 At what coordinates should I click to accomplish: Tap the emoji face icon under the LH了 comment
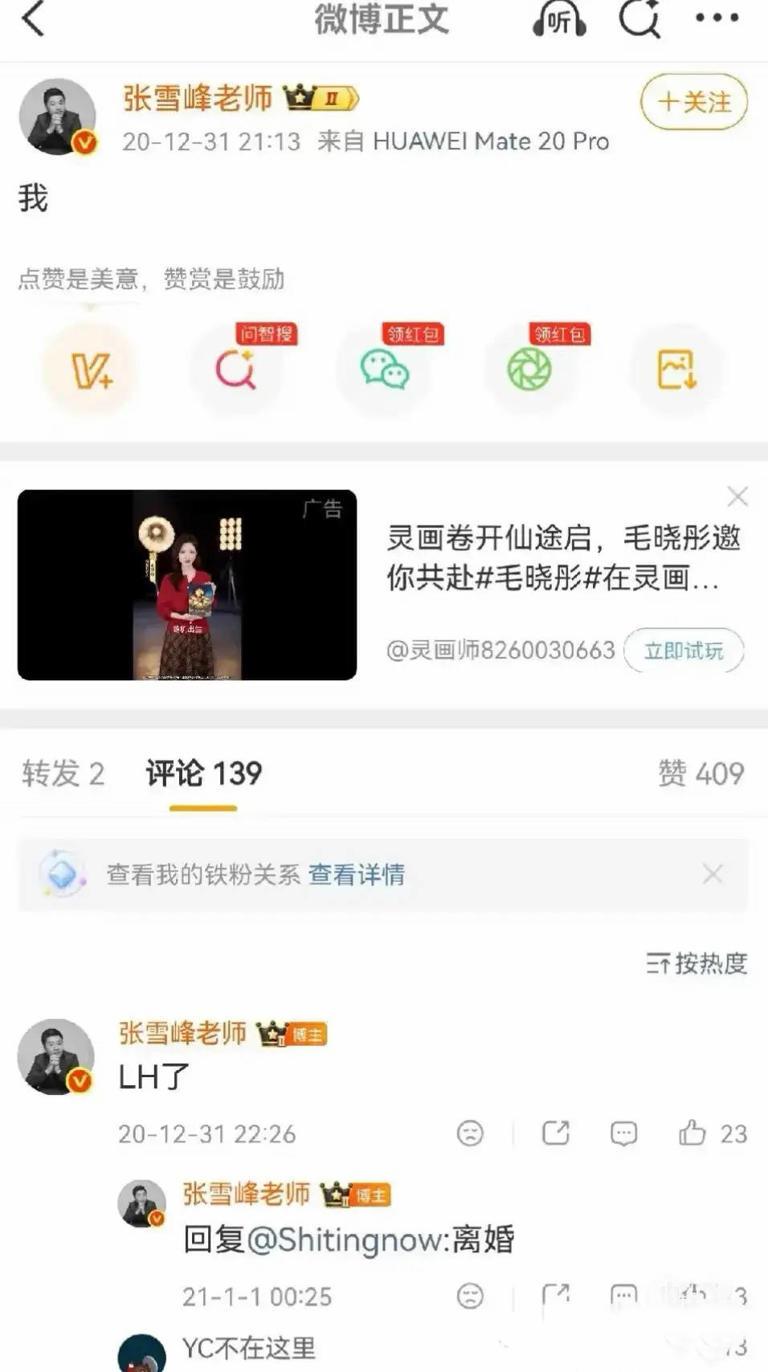470,1134
